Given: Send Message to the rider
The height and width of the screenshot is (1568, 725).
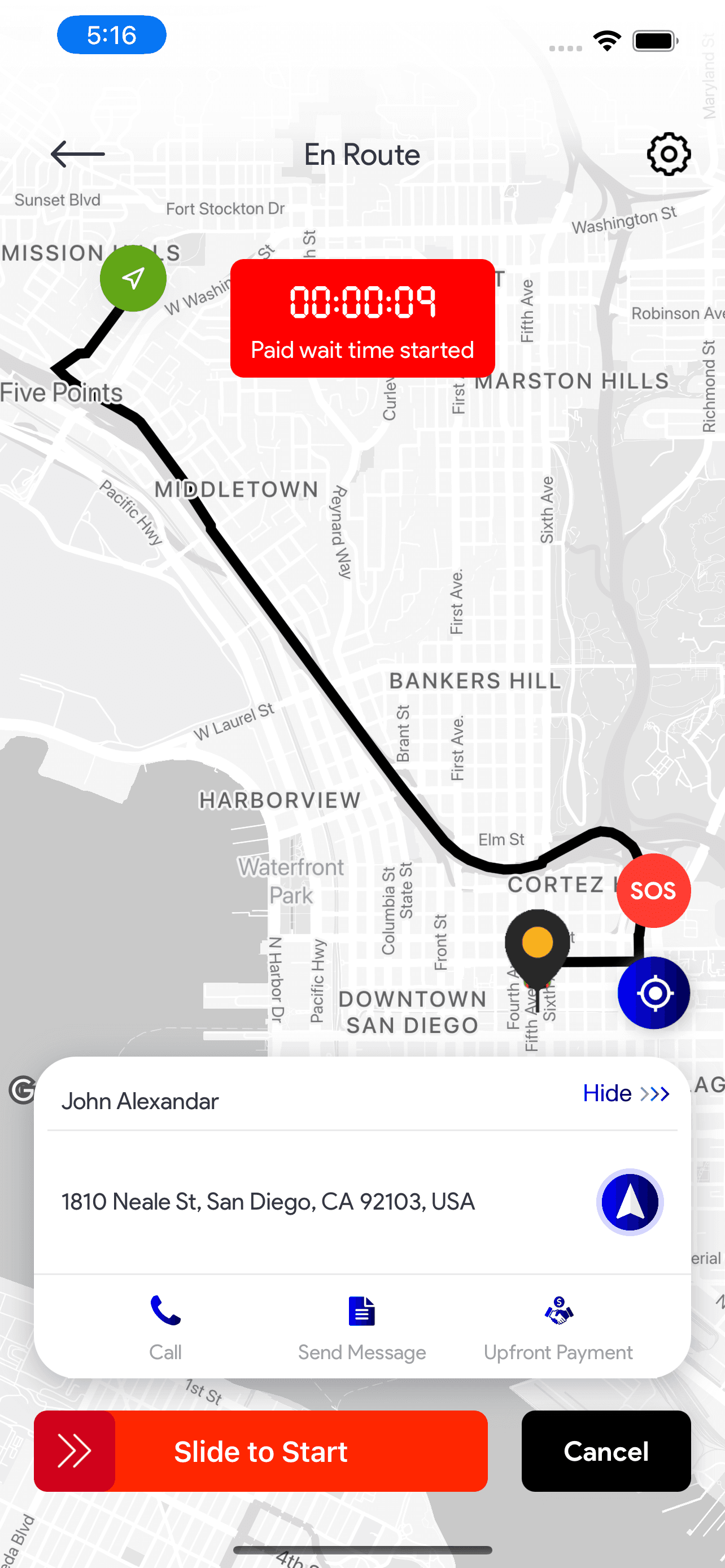Looking at the screenshot, I should [361, 1327].
